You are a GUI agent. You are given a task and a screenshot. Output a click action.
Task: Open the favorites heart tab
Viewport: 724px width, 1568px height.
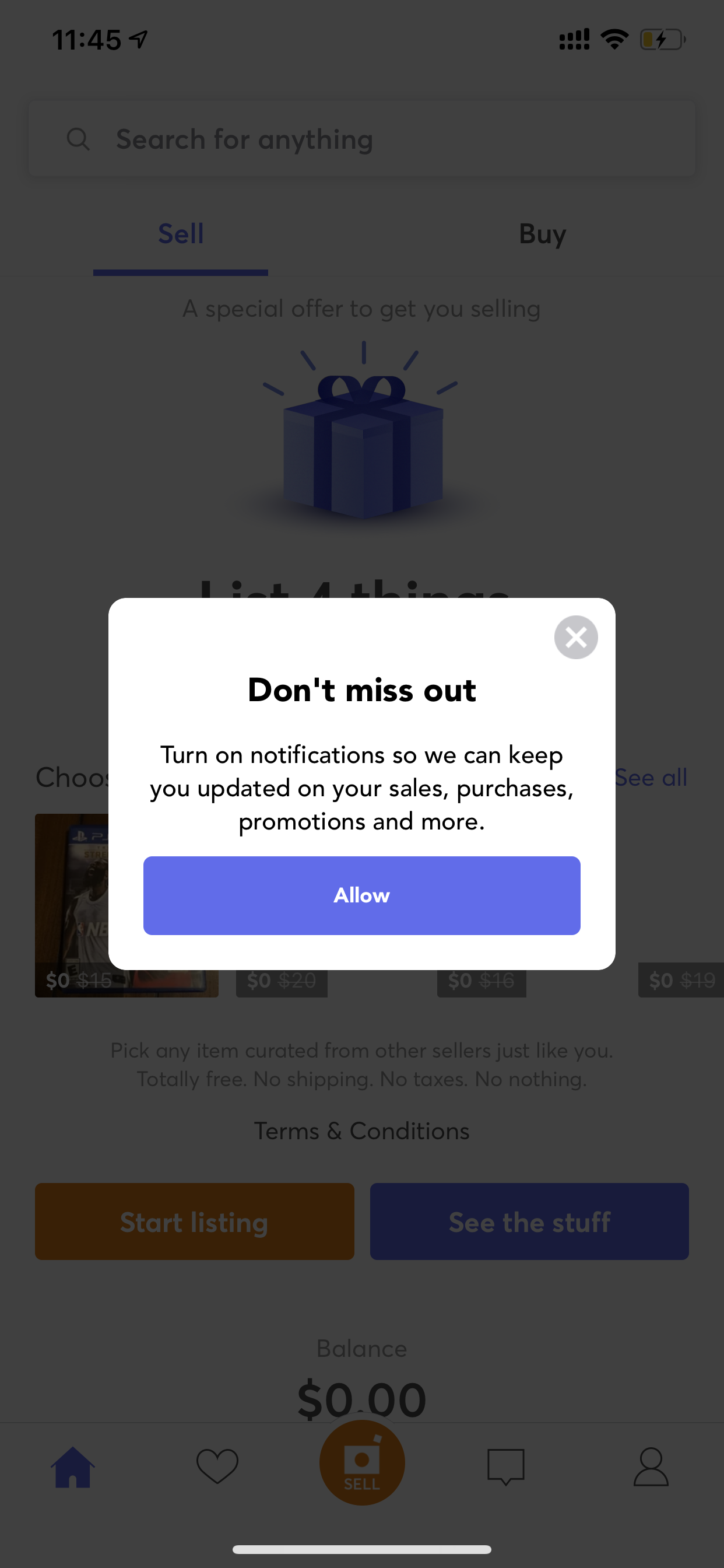coord(217,1466)
